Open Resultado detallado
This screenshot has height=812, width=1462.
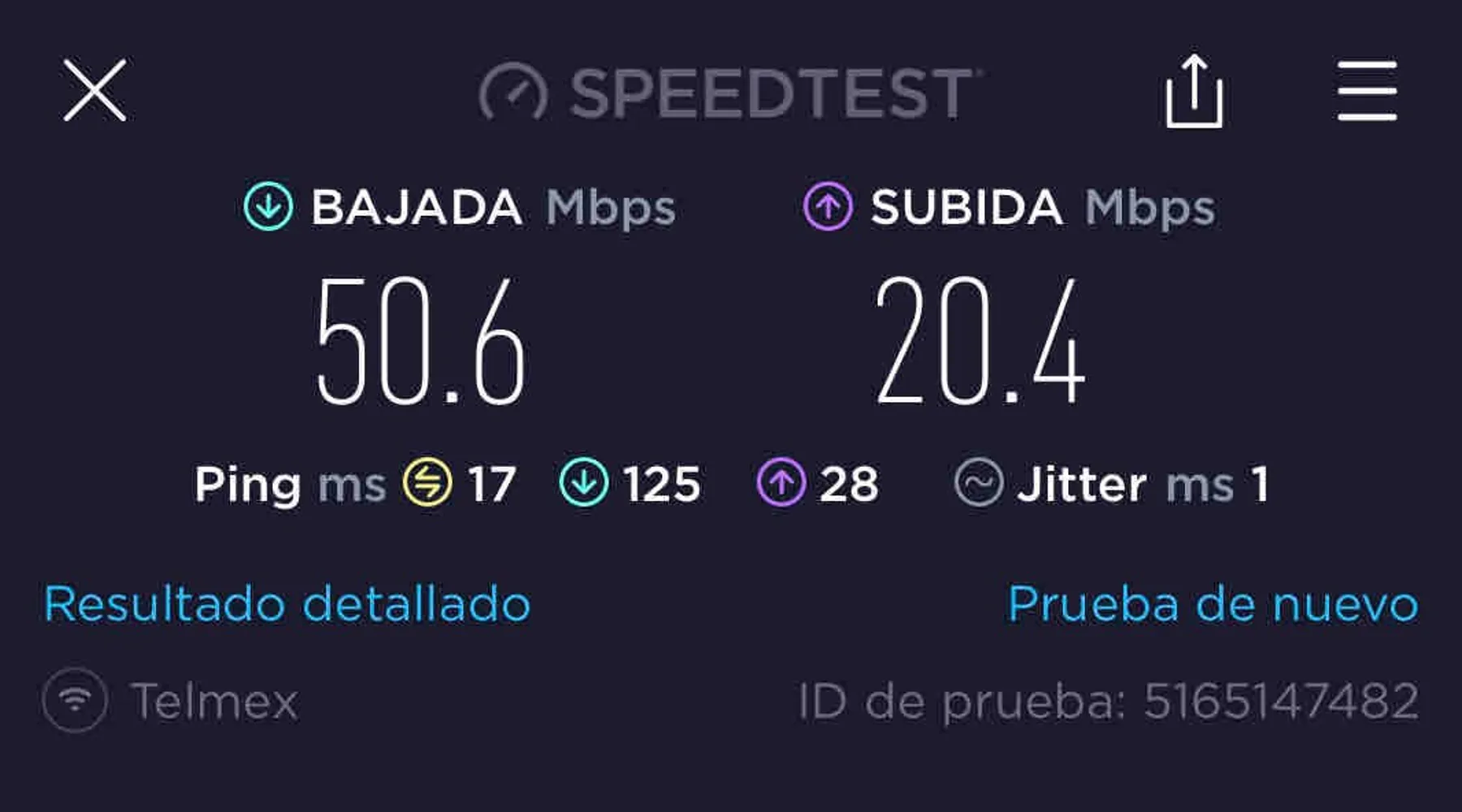click(x=287, y=604)
